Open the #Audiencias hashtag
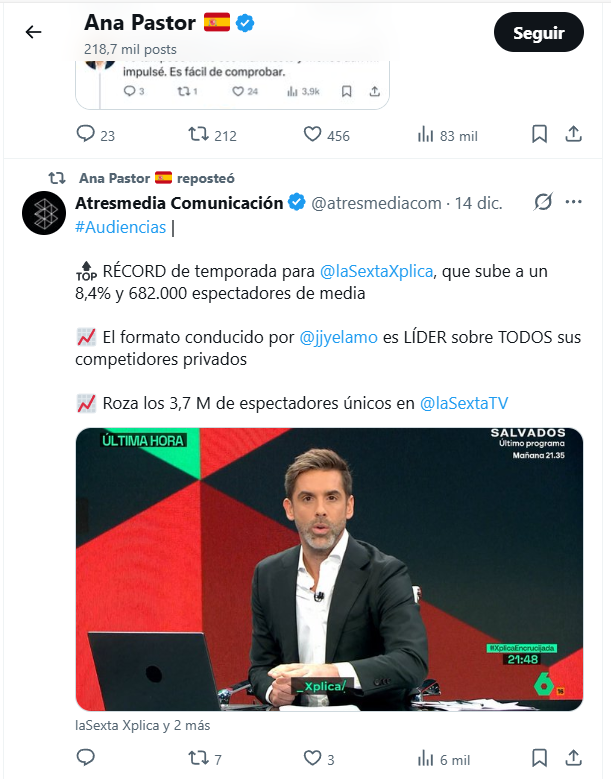The image size is (615, 781). [120, 227]
